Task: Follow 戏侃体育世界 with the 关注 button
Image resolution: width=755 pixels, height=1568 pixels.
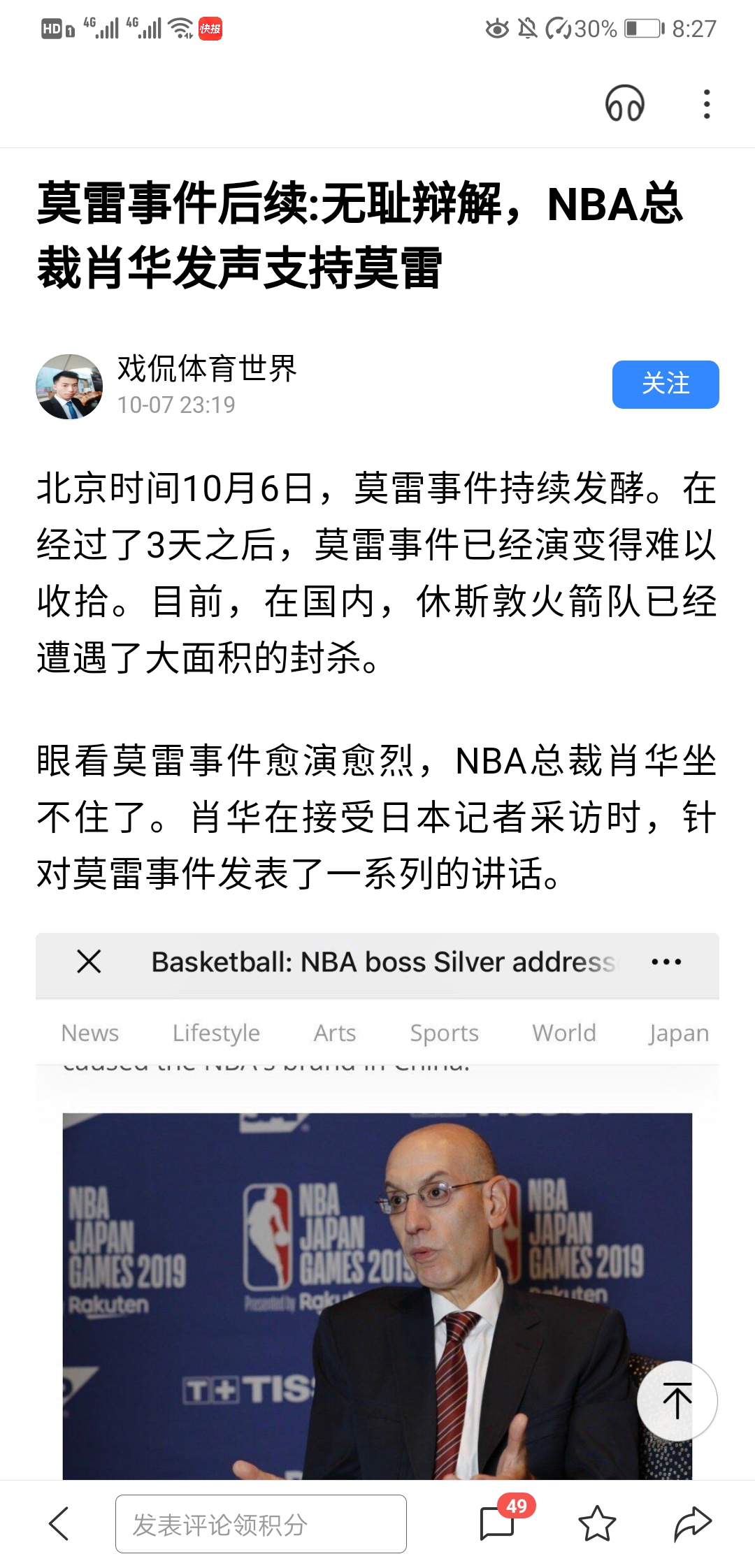Action: coord(665,384)
